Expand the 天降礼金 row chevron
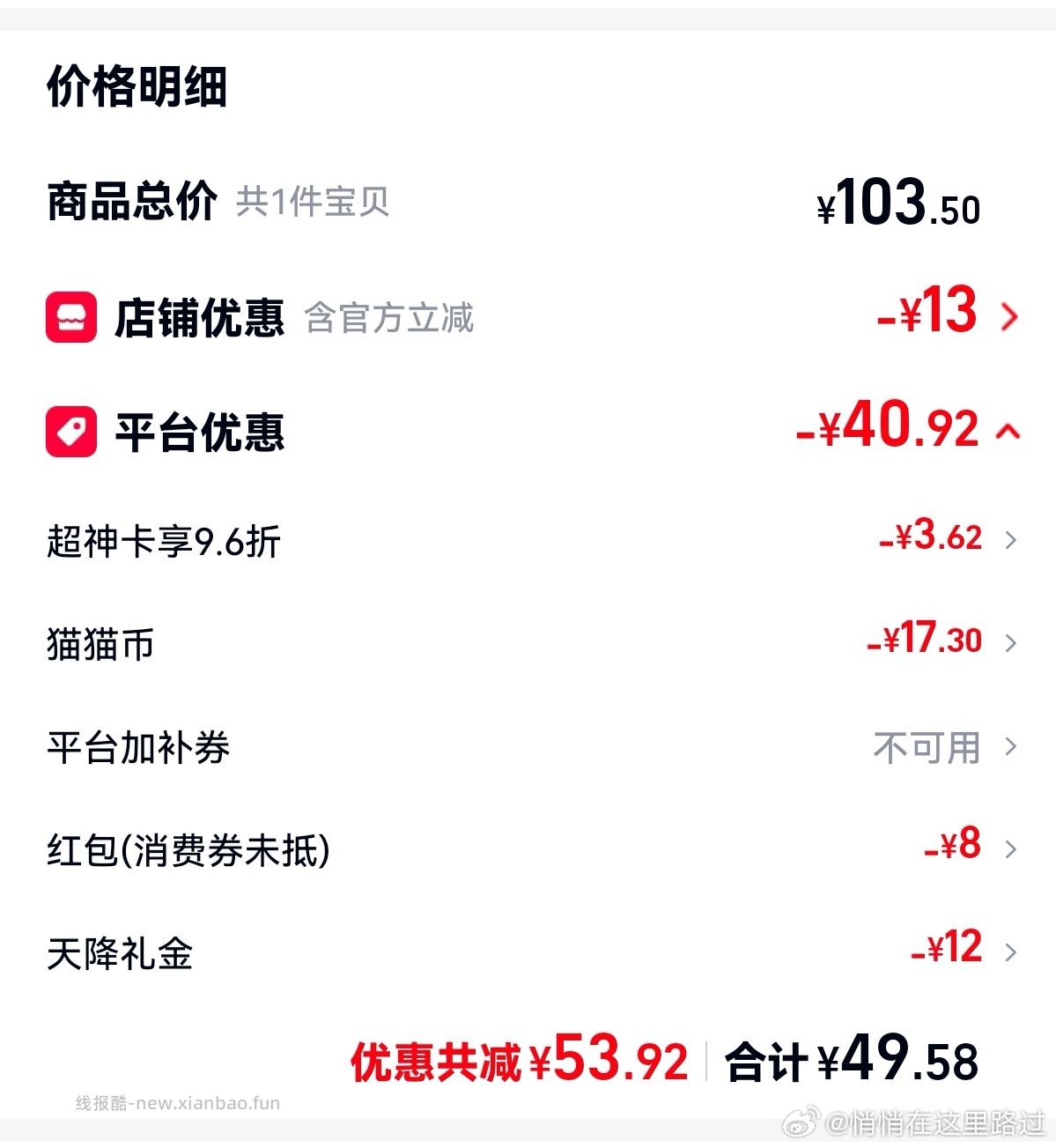This screenshot has width=1056, height=1148. coord(1009,950)
